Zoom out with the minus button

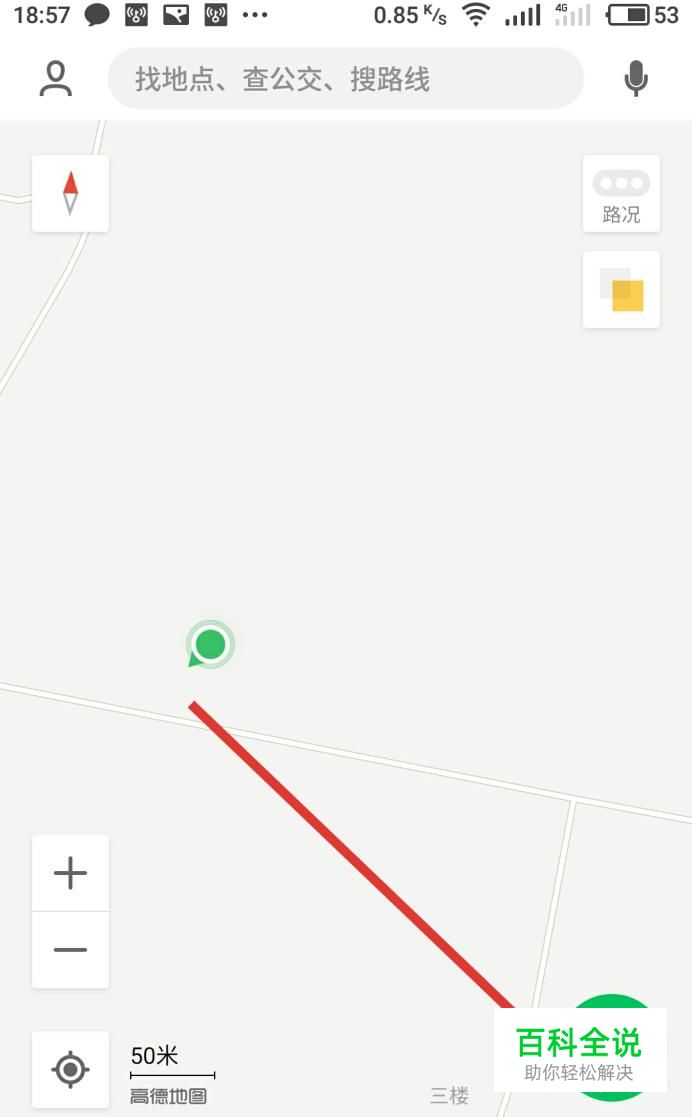71,950
